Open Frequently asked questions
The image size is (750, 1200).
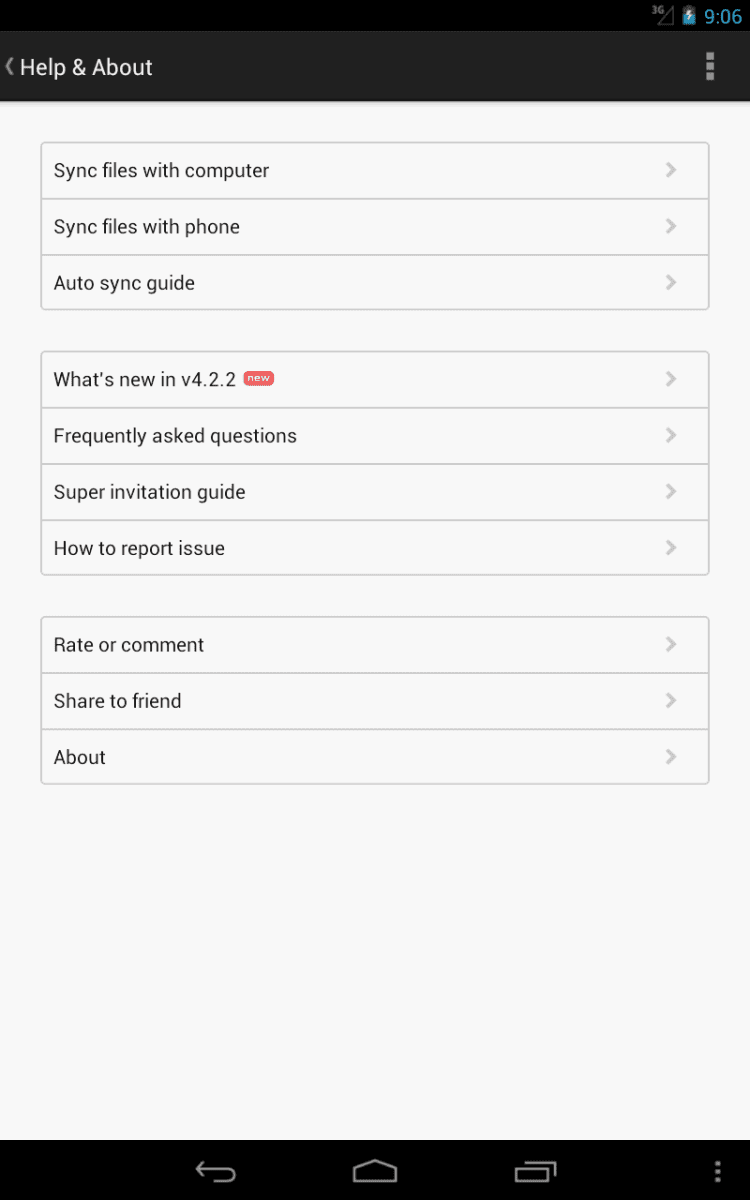click(x=375, y=436)
